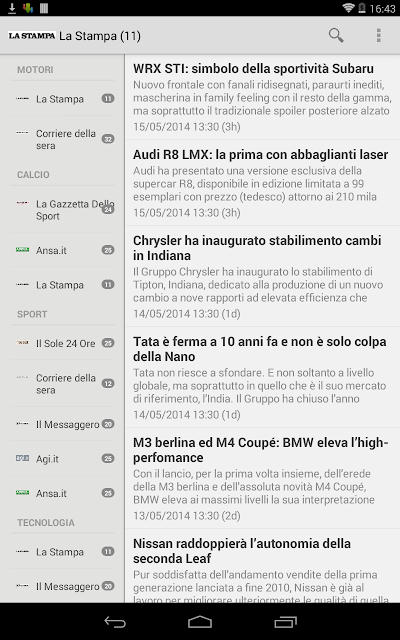The height and width of the screenshot is (640, 400).
Task: Open the overflow menu
Action: pos(379,36)
